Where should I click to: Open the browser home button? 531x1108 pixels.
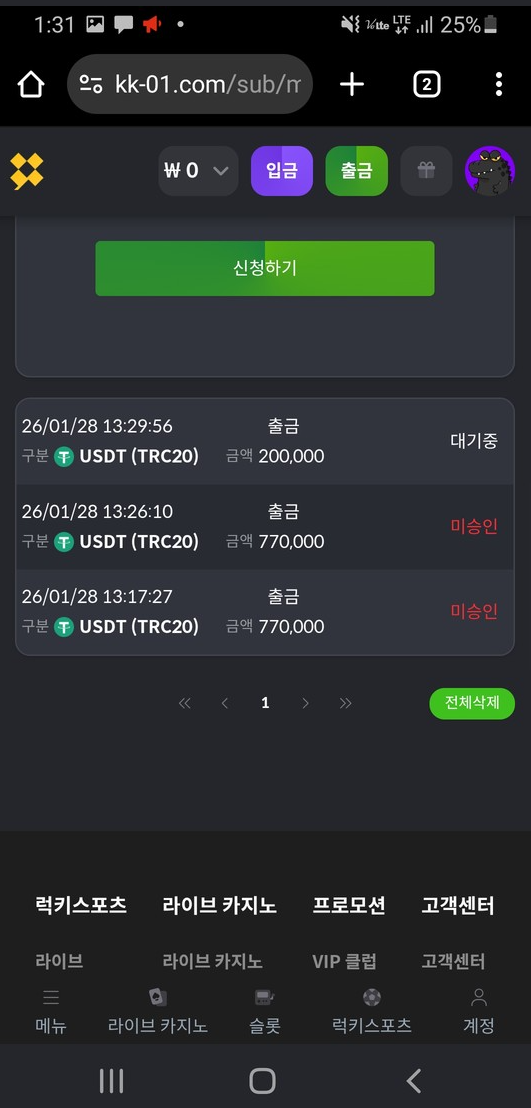point(31,85)
